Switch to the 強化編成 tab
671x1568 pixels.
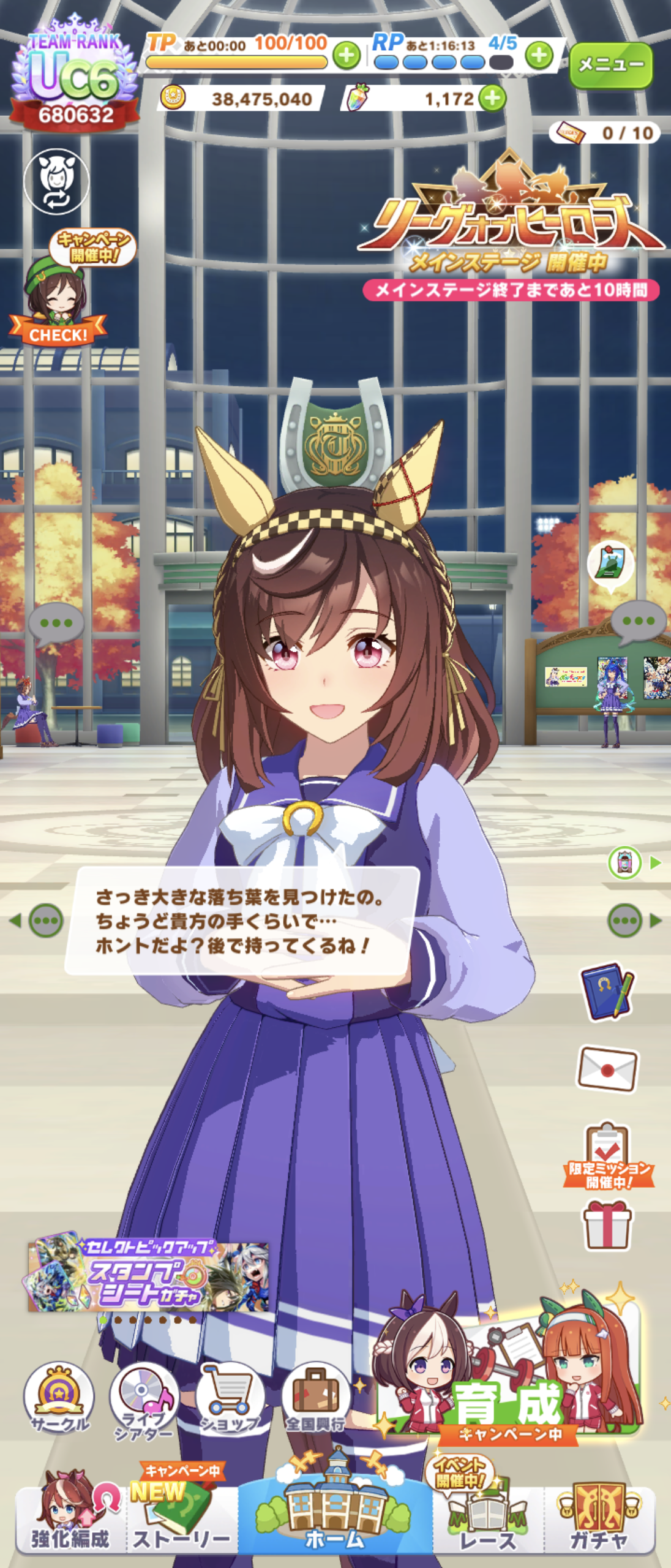click(70, 1519)
